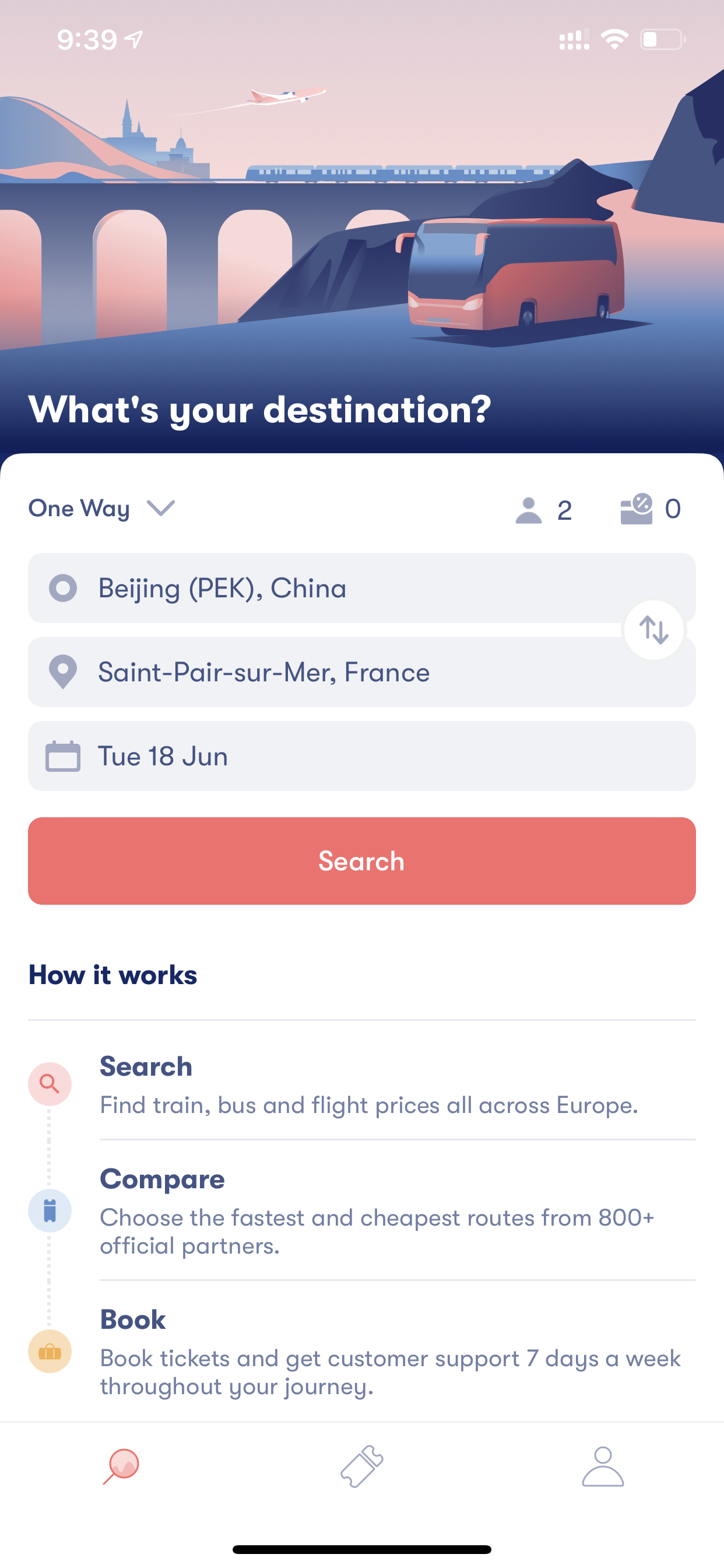Change the passenger count
This screenshot has width=724, height=1568.
point(543,509)
